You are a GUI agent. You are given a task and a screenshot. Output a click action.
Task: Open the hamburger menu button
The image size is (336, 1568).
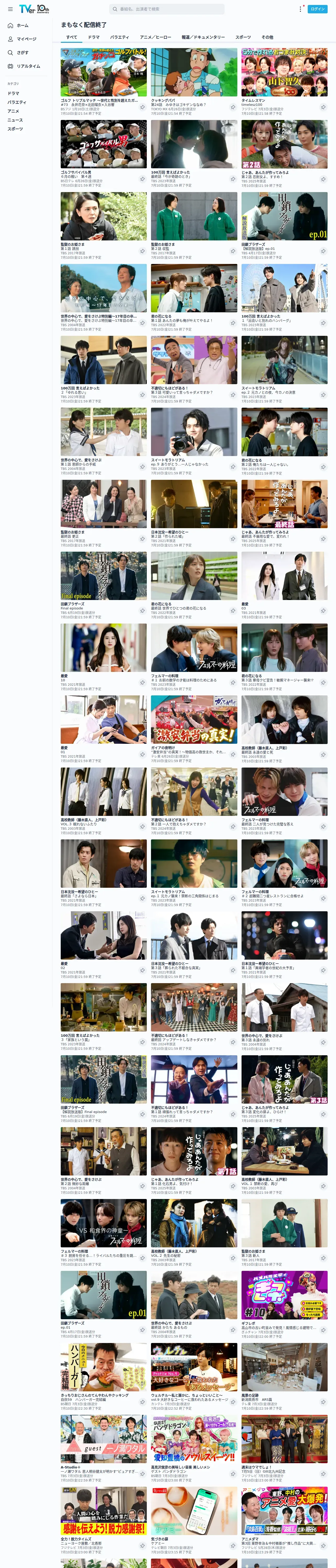point(10,9)
